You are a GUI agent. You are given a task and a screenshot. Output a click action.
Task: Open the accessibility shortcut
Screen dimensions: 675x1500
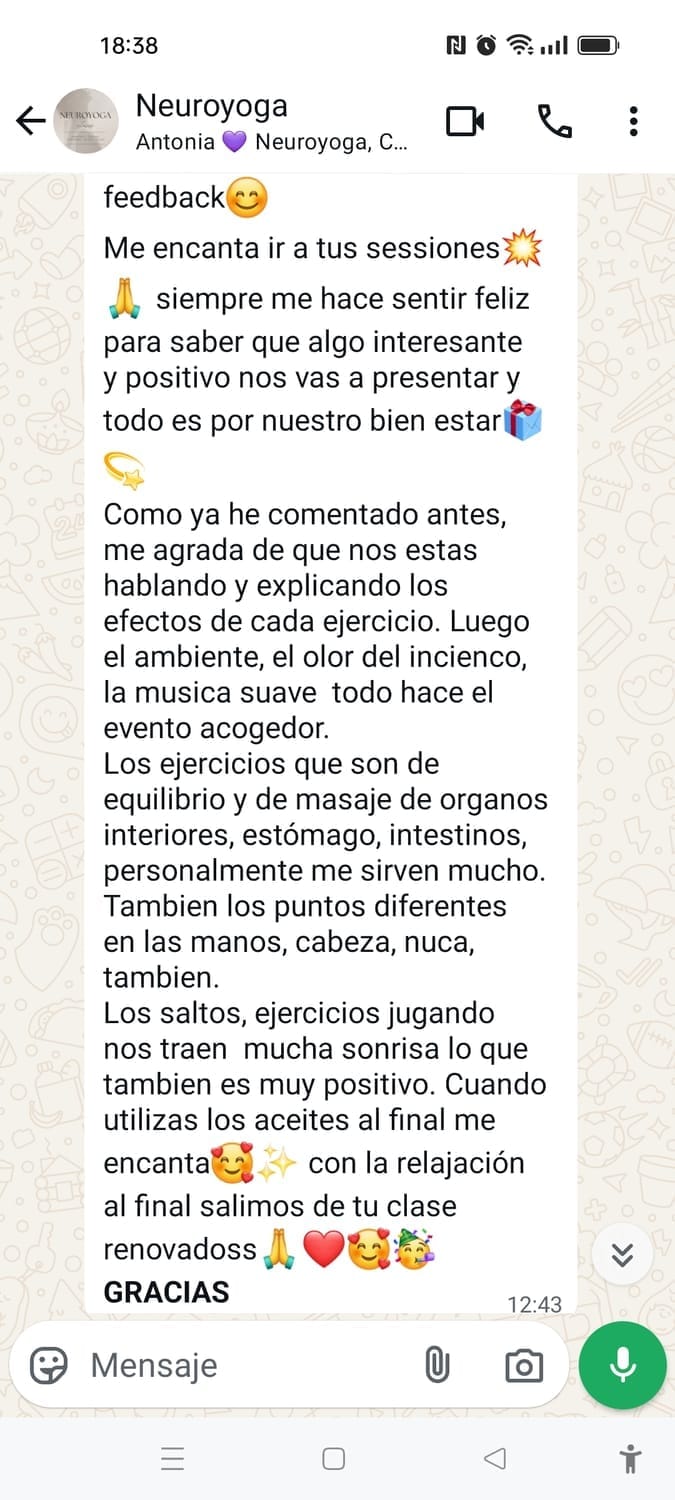[x=630, y=1459]
